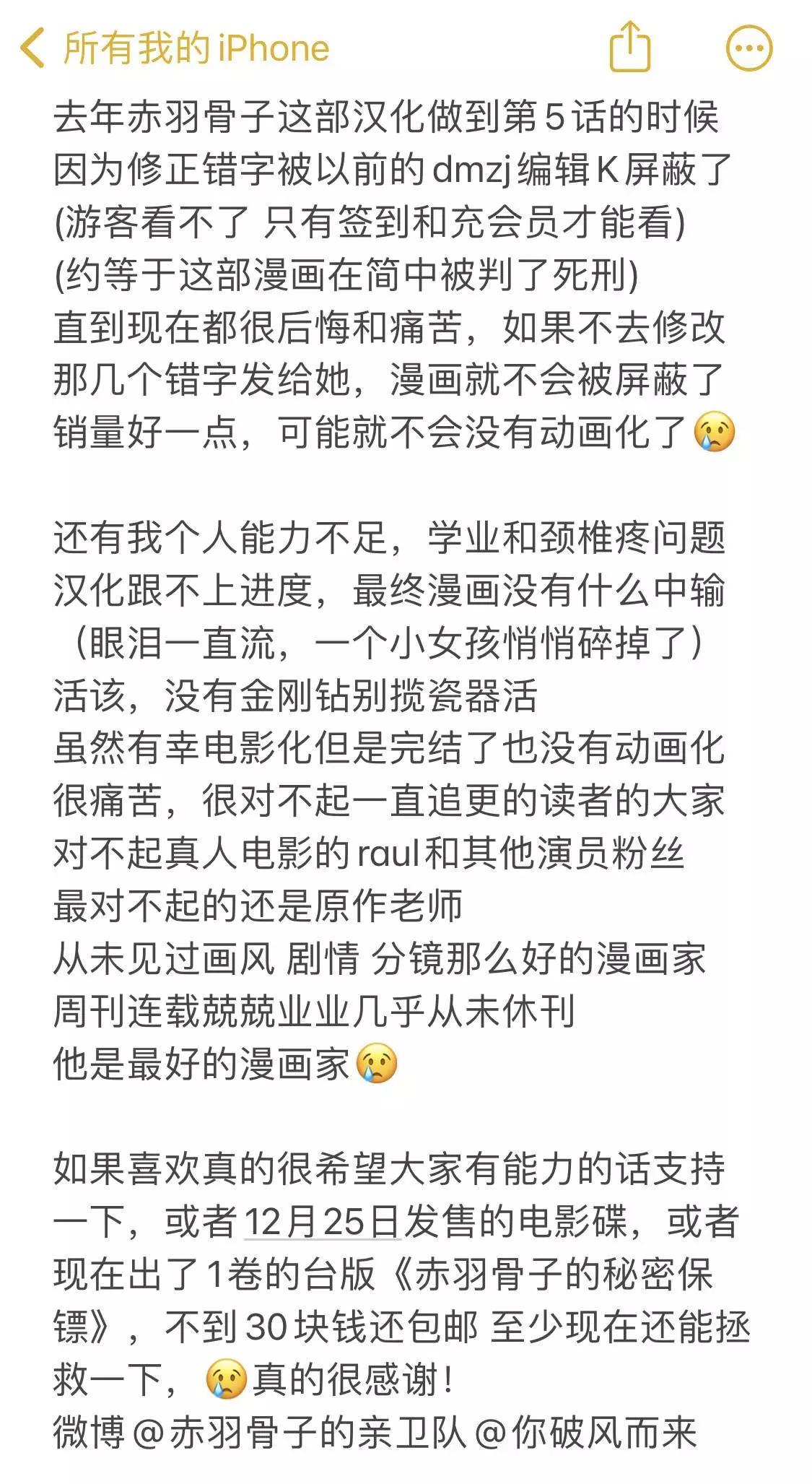The image size is (812, 1484).
Task: Go back to 所有我的 iPhone folder
Action: [x=174, y=48]
